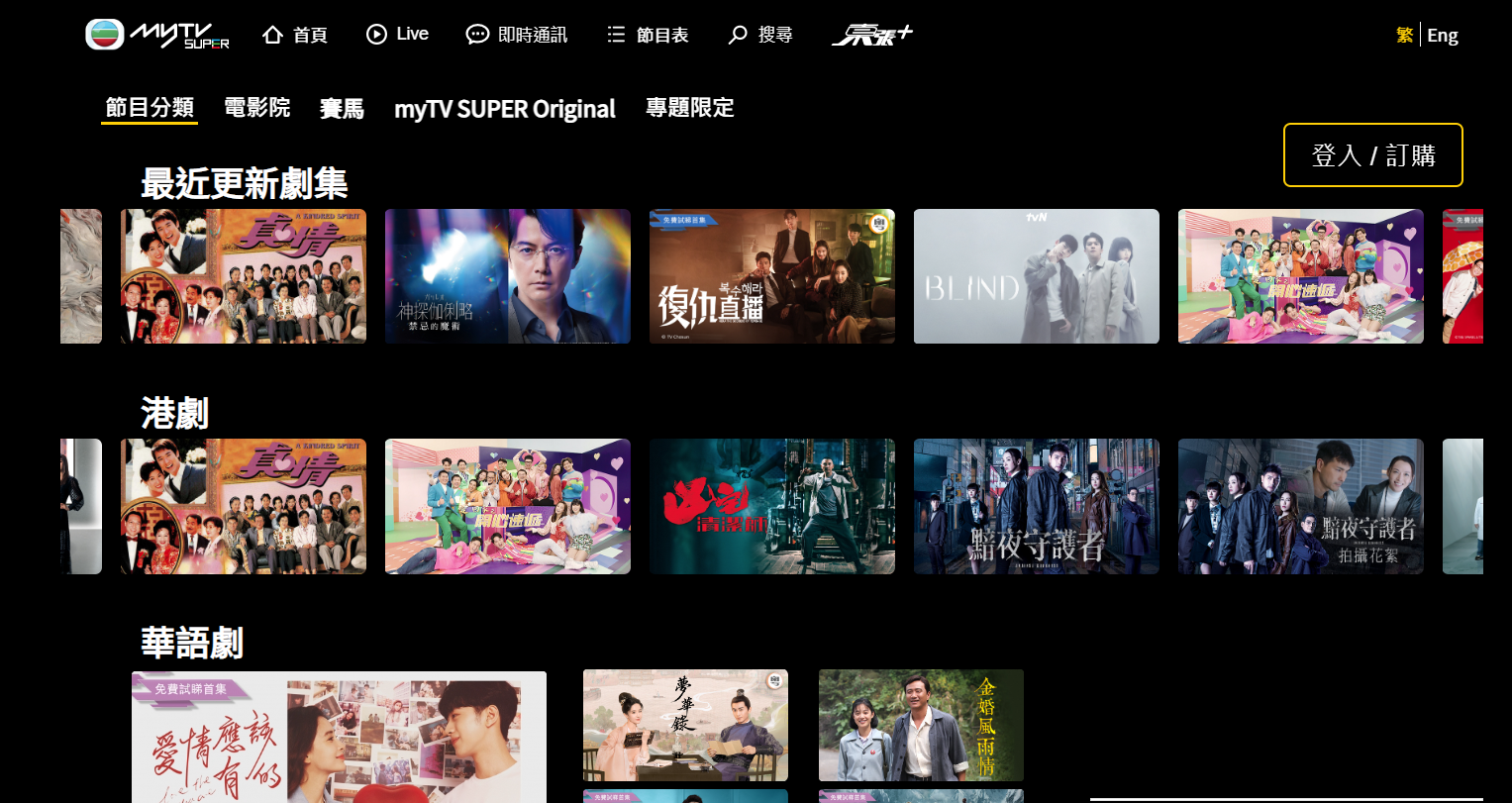The height and width of the screenshot is (803, 1512).
Task: Open myTV SUPER Original tab
Action: [505, 109]
